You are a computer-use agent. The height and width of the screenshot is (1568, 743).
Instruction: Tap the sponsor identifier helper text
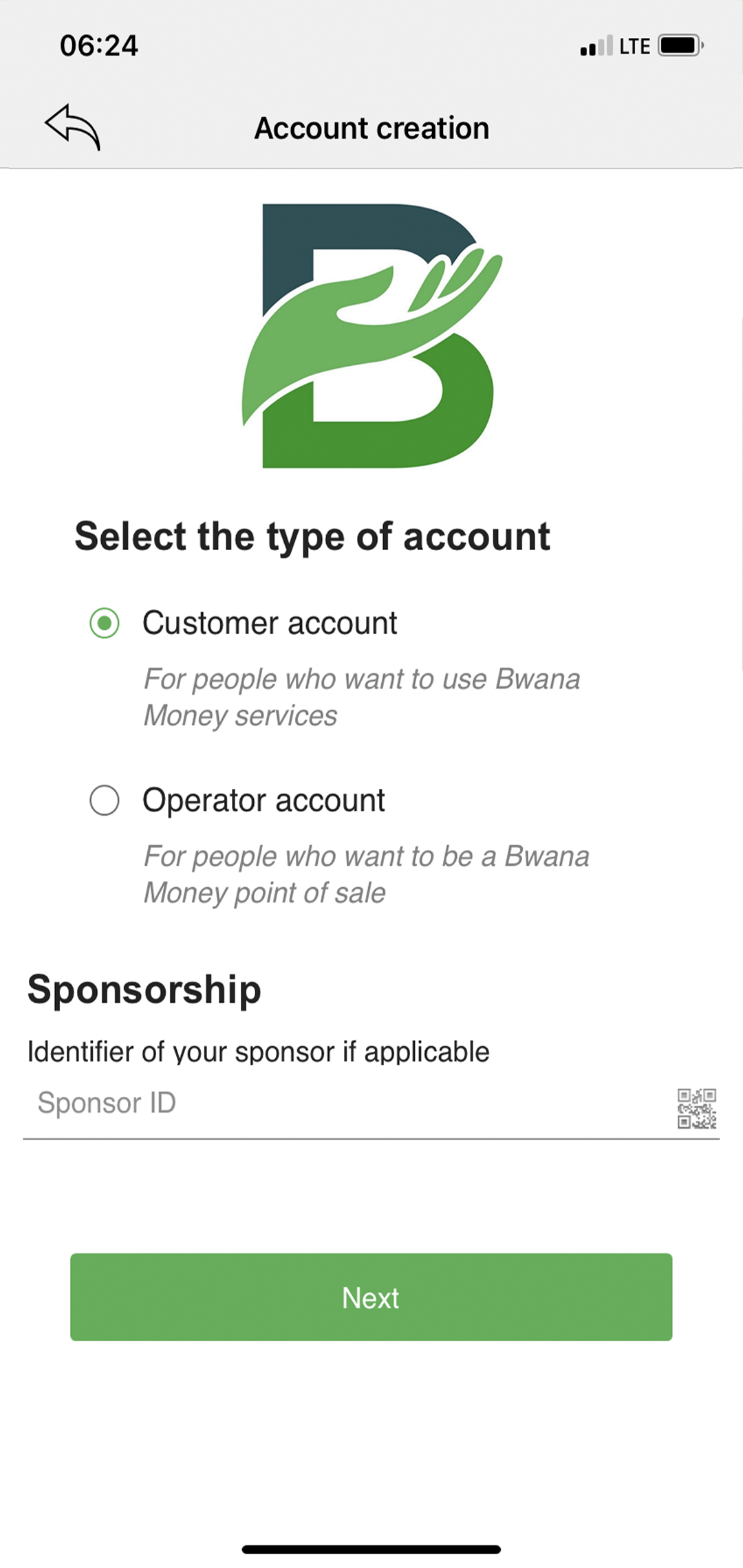(257, 1050)
